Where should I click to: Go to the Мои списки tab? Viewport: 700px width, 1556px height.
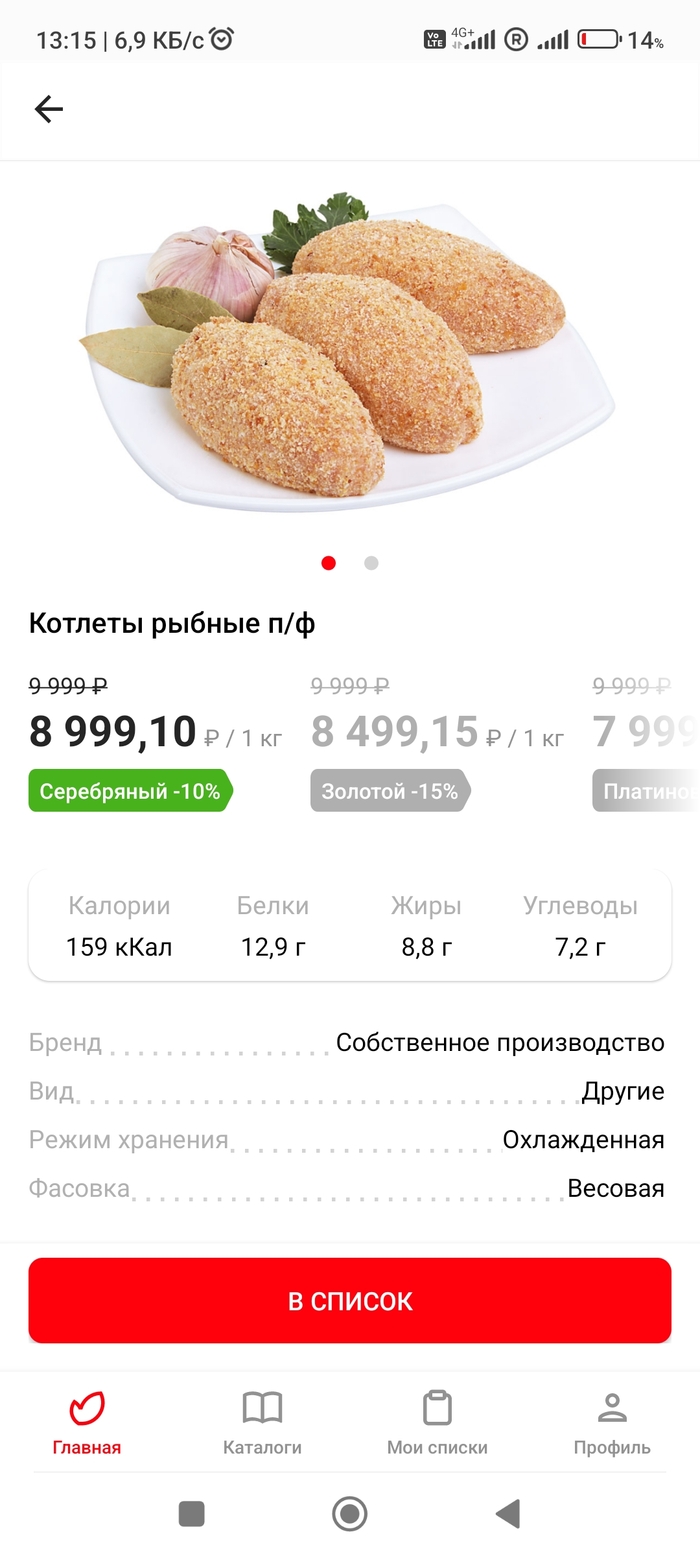[437, 1422]
